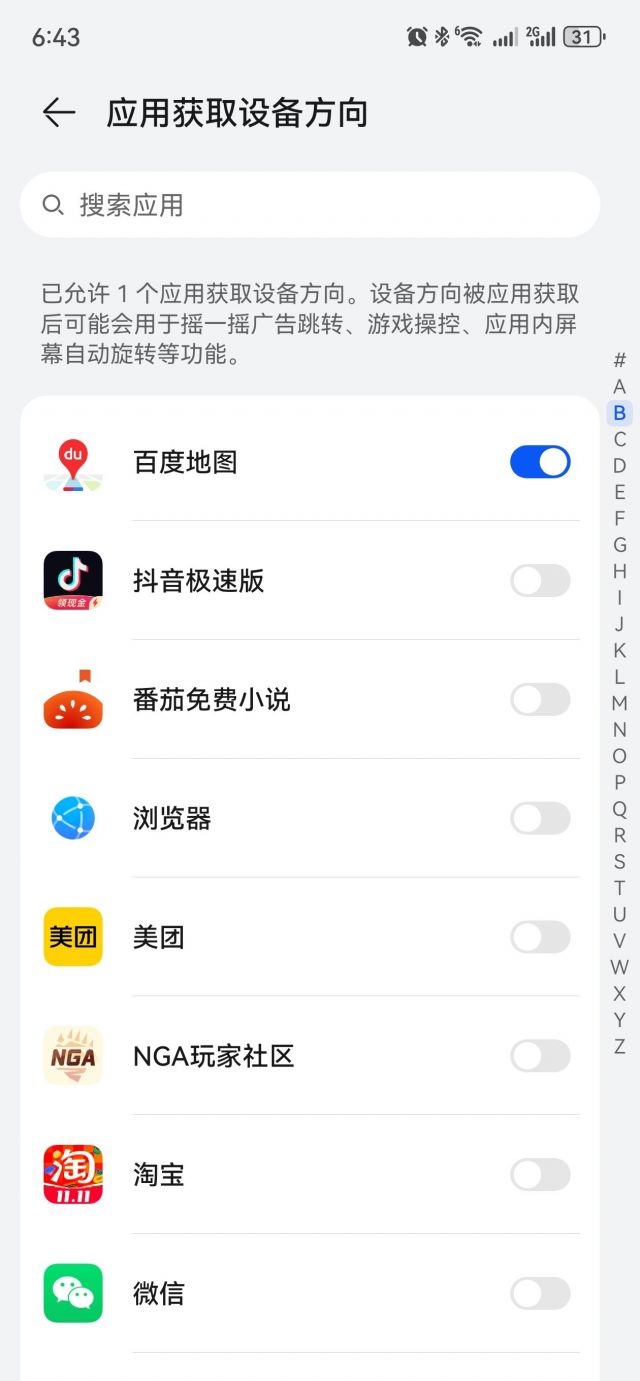
Task: Jump to letter D in index
Action: coord(620,466)
